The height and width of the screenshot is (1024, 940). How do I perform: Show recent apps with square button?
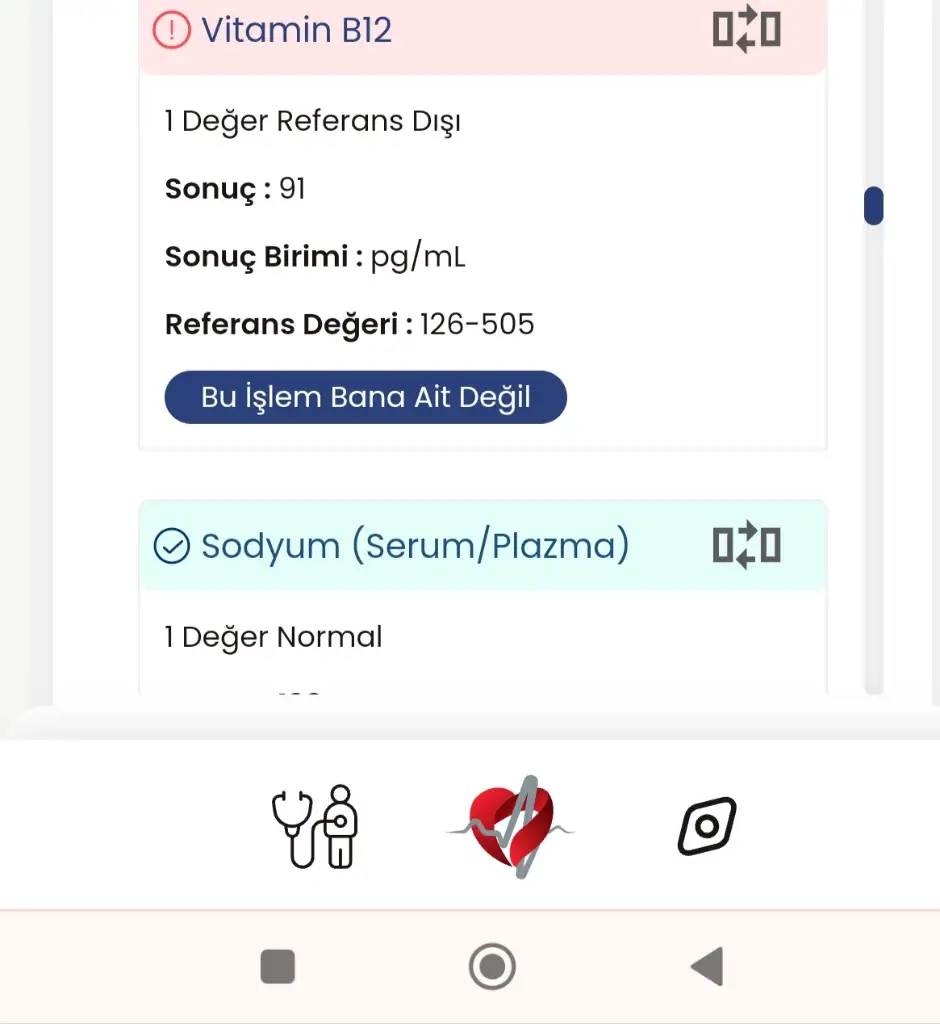278,967
